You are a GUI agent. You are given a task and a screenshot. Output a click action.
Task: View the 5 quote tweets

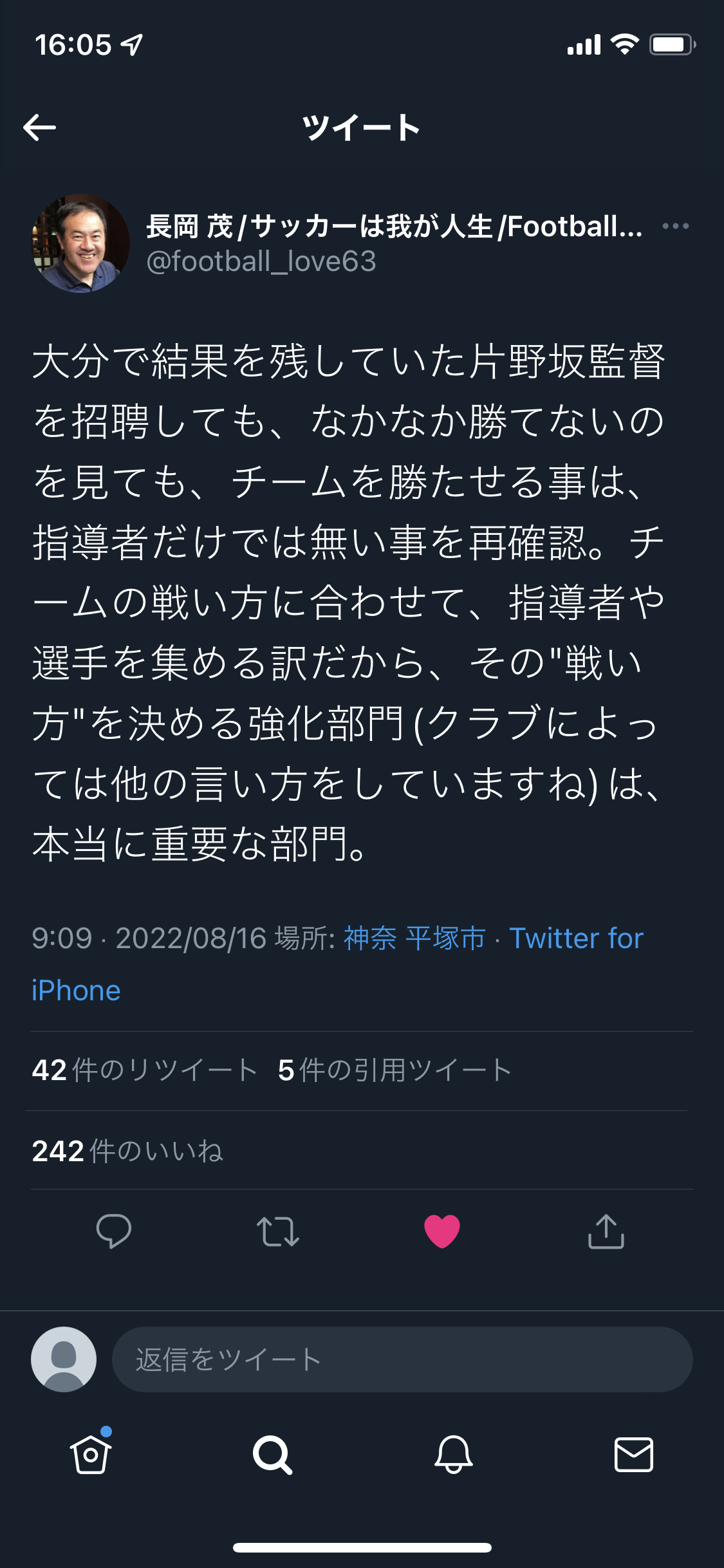(395, 1070)
